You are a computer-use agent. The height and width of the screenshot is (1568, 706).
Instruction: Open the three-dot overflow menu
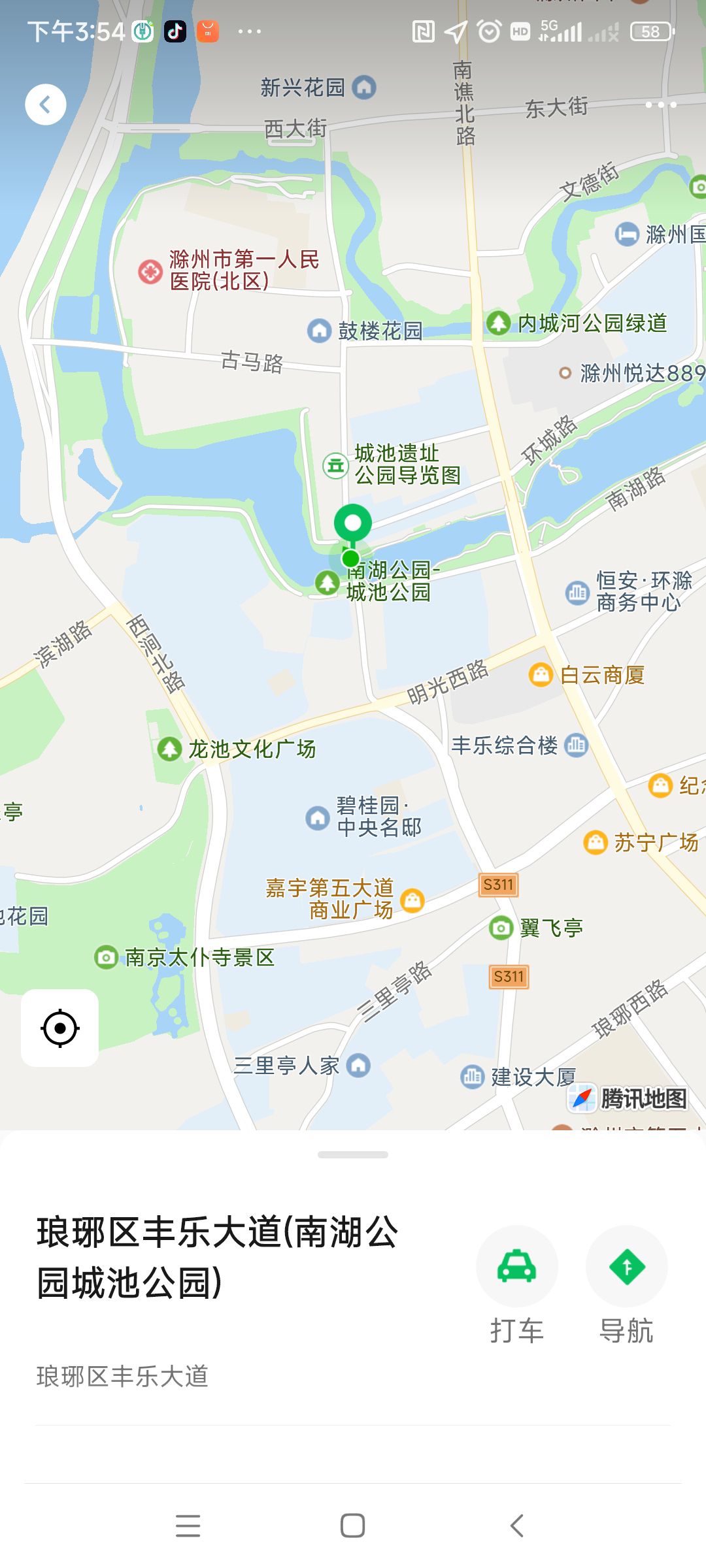[x=660, y=105]
